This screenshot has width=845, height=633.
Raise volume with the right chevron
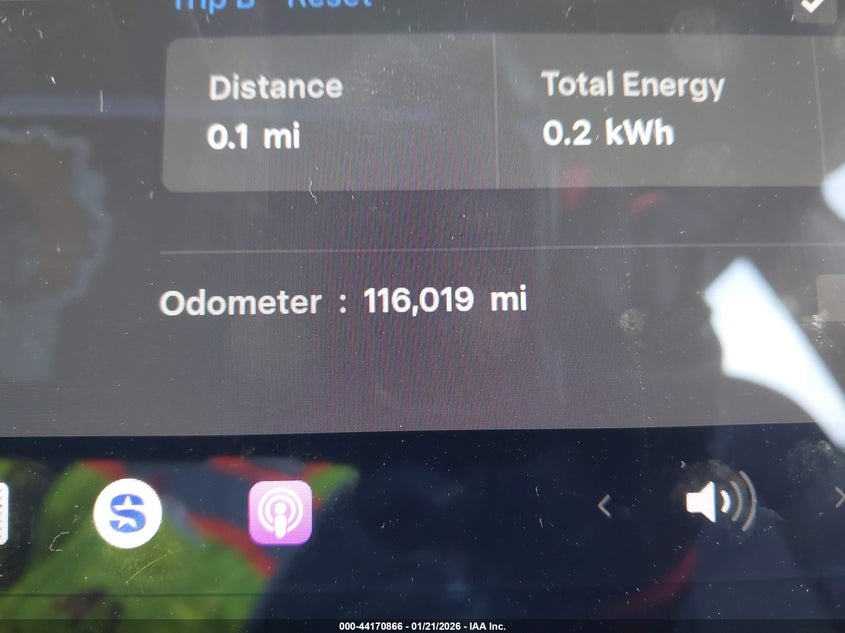coord(838,499)
